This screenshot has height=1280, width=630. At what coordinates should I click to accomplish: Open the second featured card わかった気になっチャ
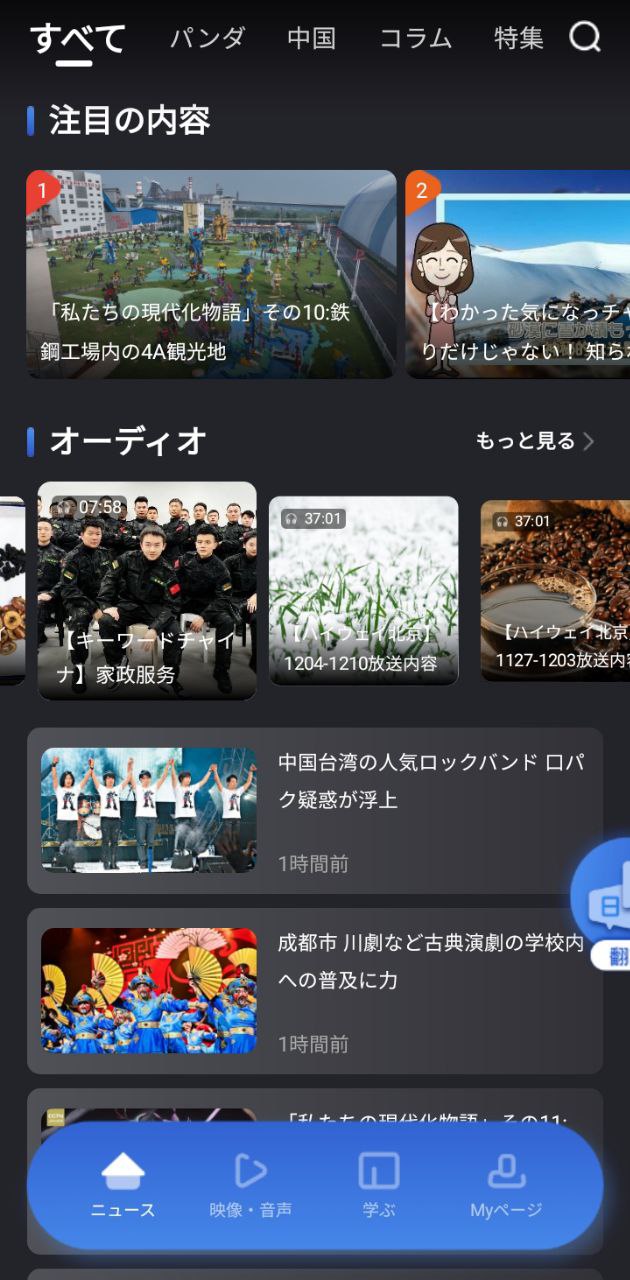(517, 274)
